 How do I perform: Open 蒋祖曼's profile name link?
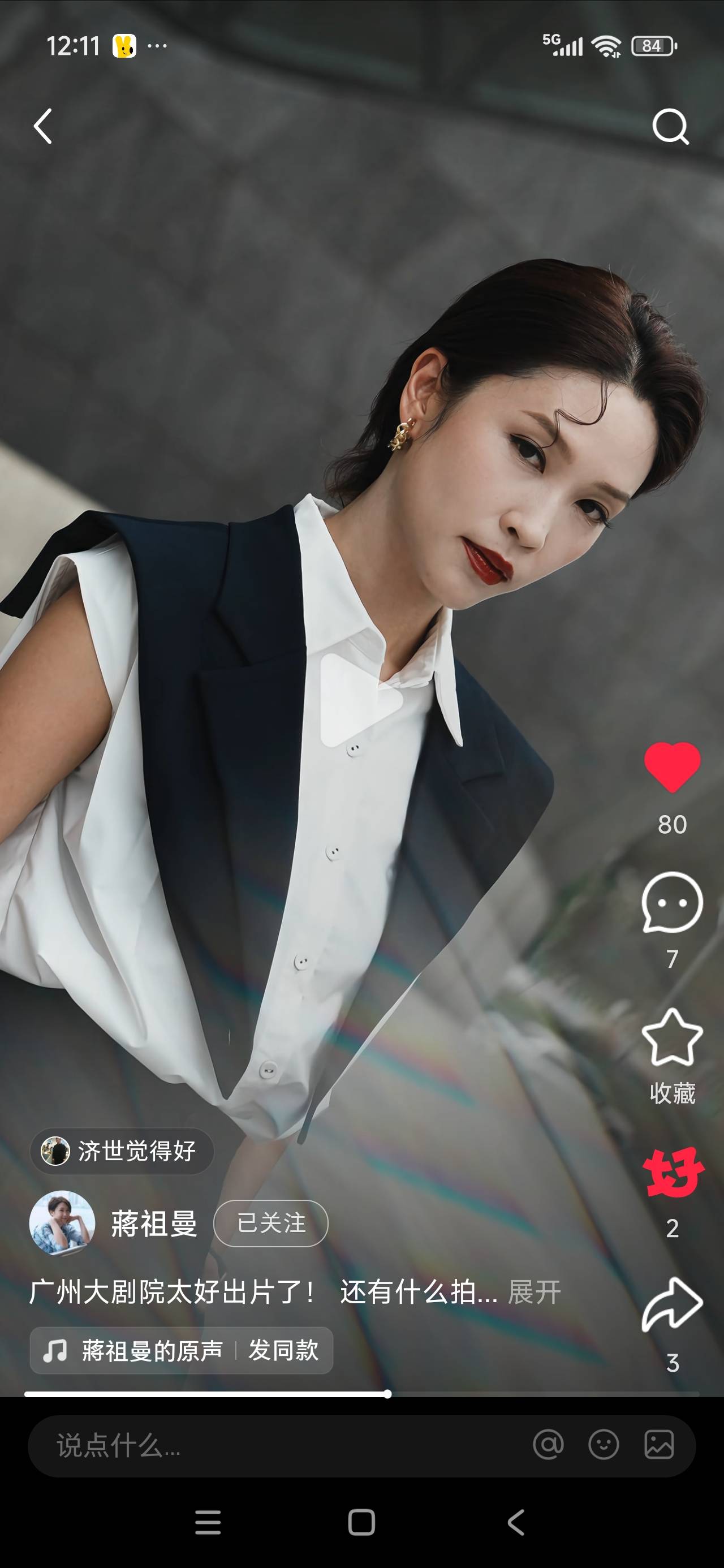tap(154, 1224)
